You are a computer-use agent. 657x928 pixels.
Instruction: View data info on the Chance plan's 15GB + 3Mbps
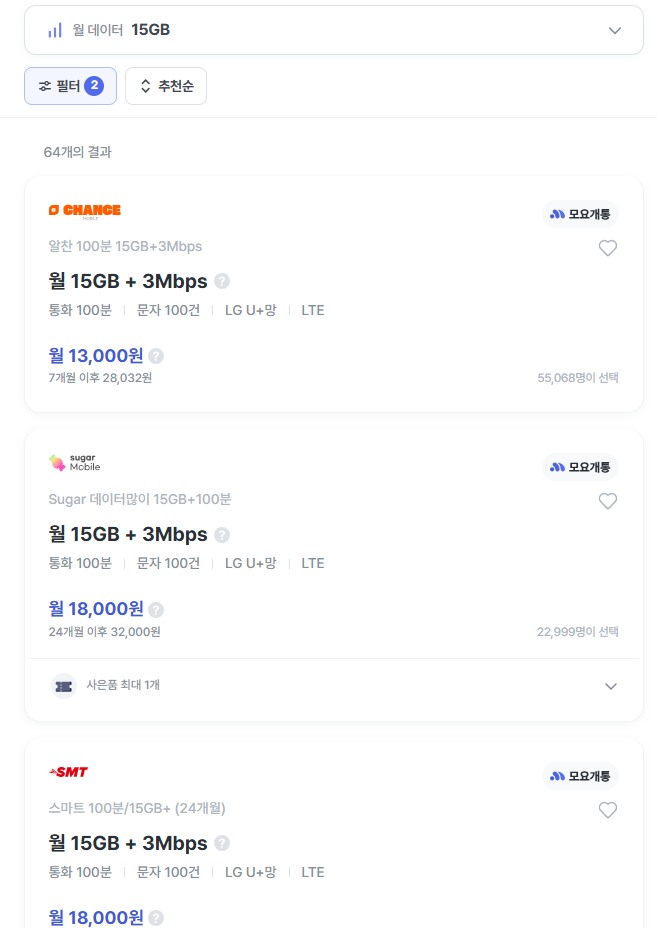coord(222,281)
